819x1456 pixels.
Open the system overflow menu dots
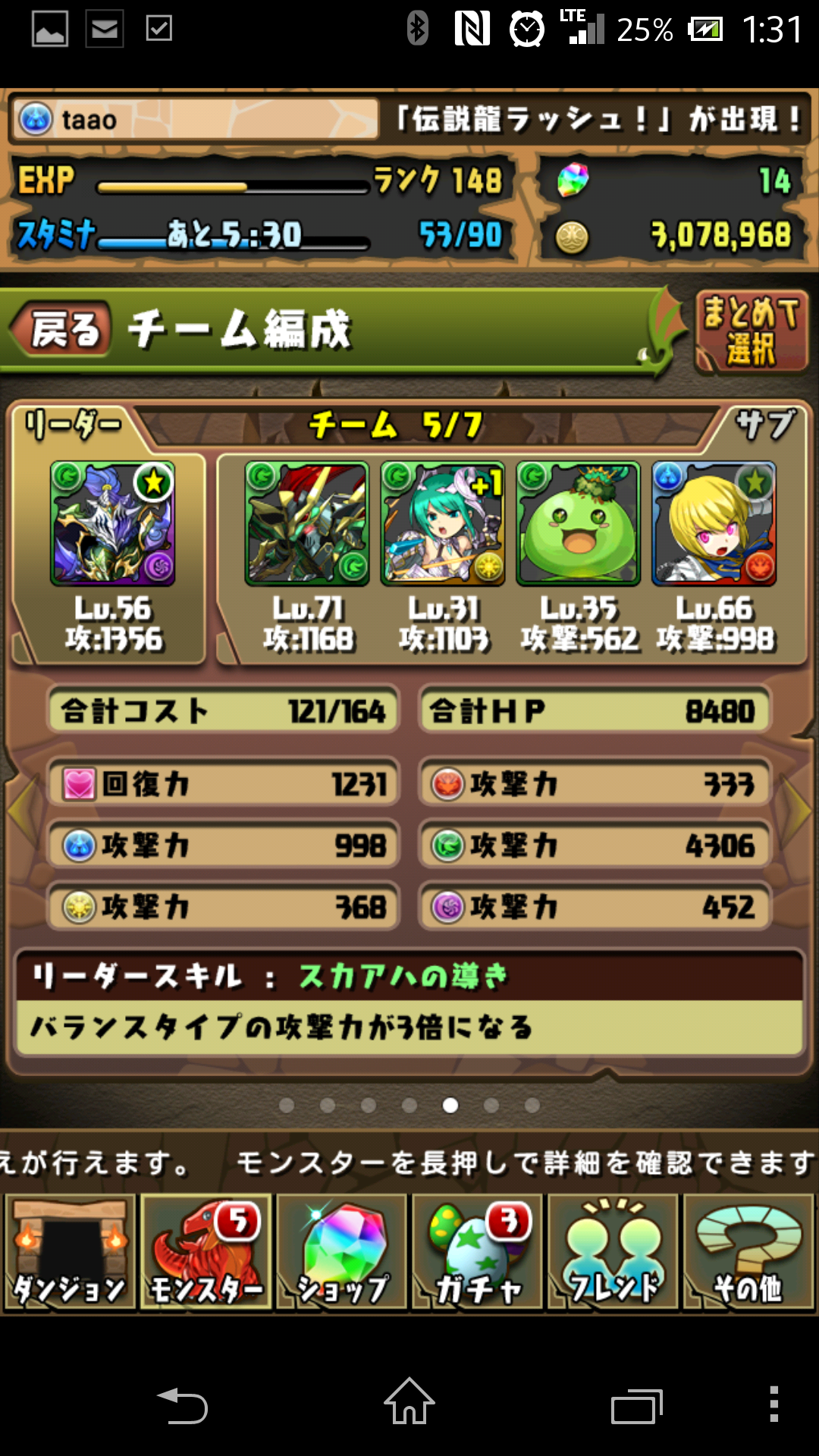[773, 1404]
